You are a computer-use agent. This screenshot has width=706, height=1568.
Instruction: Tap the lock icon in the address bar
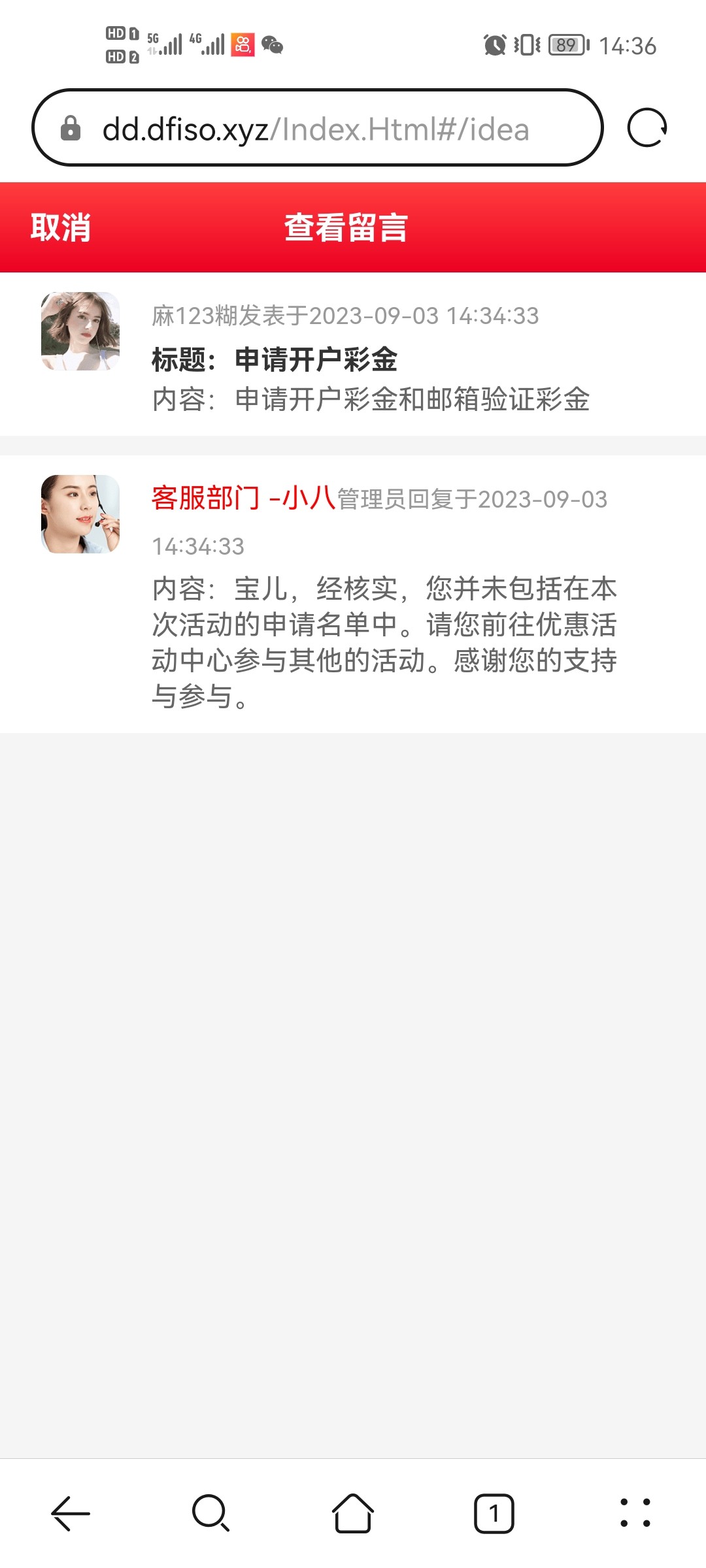click(69, 129)
